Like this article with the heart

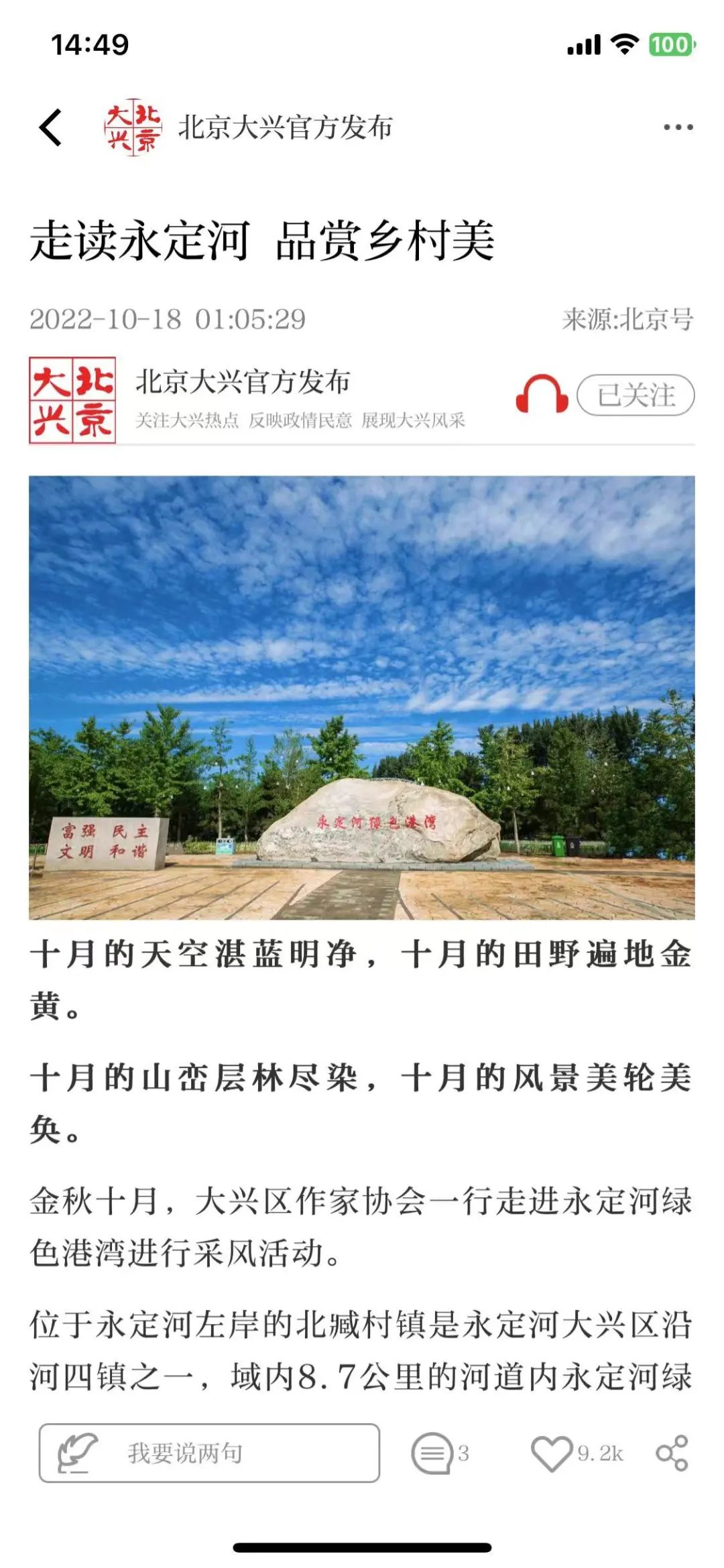pyautogui.click(x=552, y=1453)
